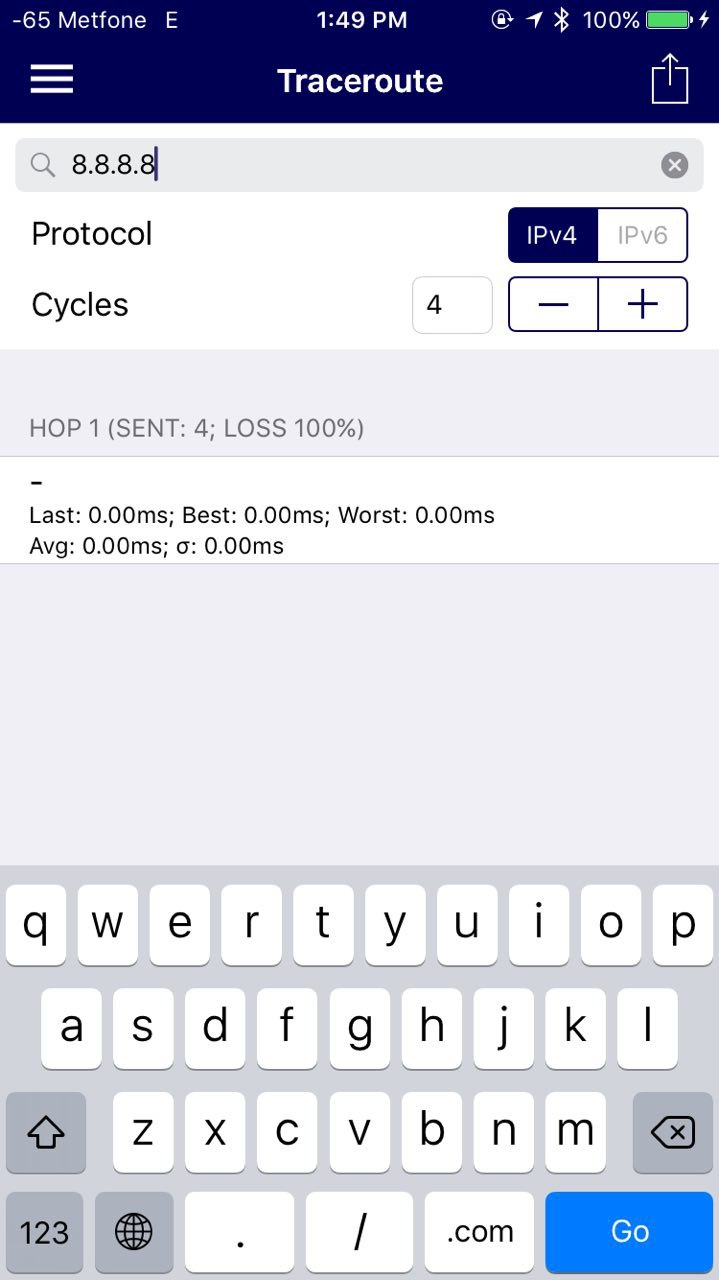Tap Go on the keyboard
This screenshot has width=719, height=1280.
point(629,1231)
